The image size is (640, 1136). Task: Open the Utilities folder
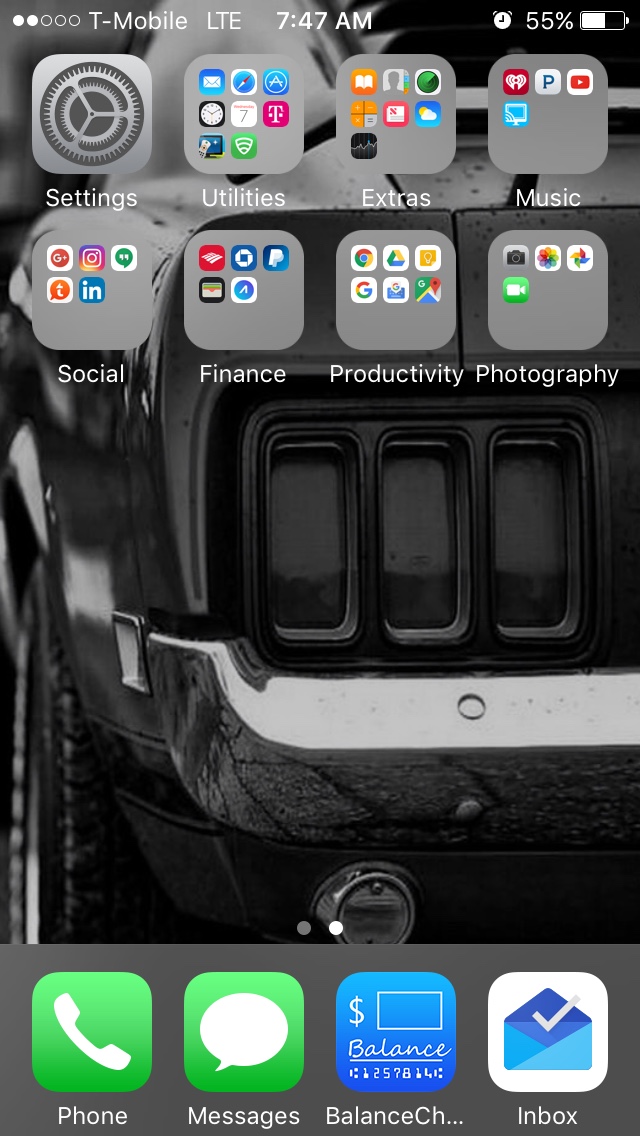(244, 114)
